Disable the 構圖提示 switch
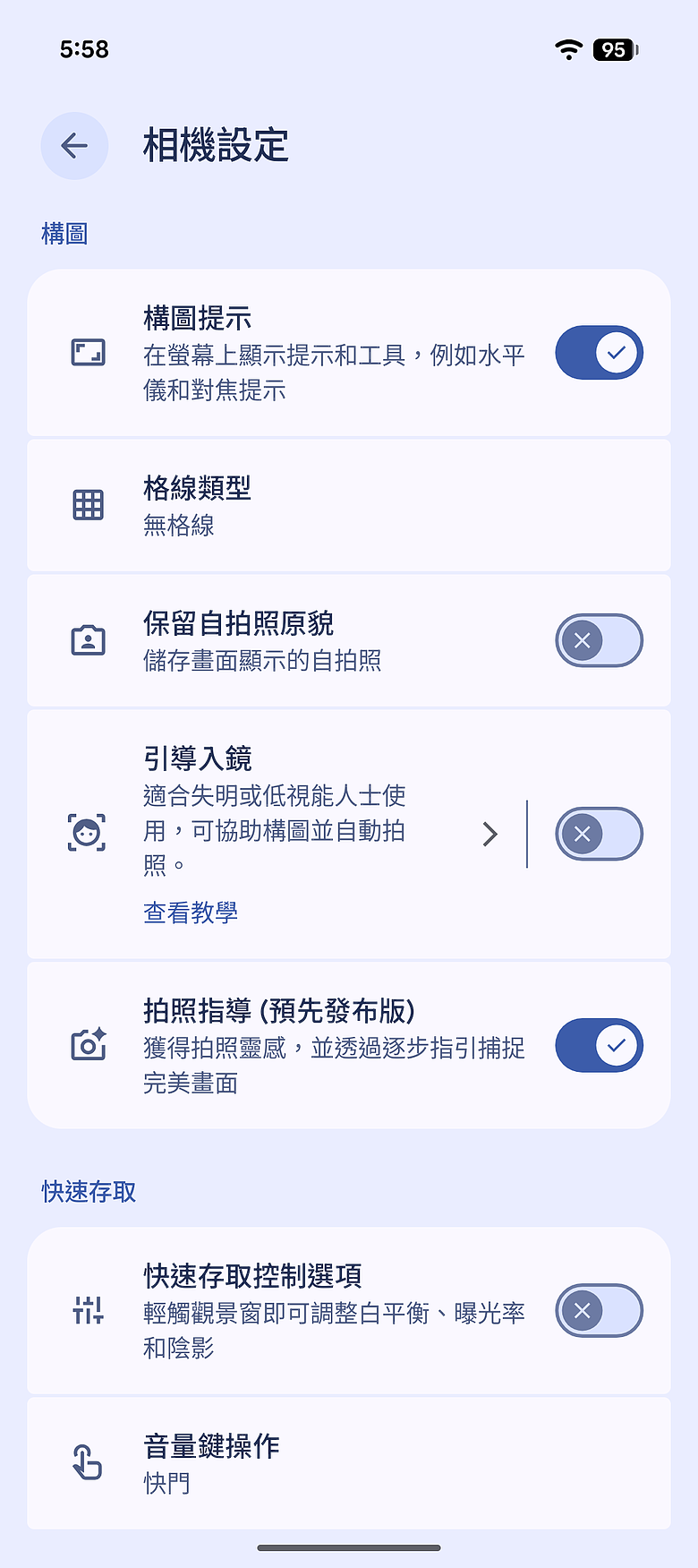This screenshot has height=1568, width=698. point(599,353)
